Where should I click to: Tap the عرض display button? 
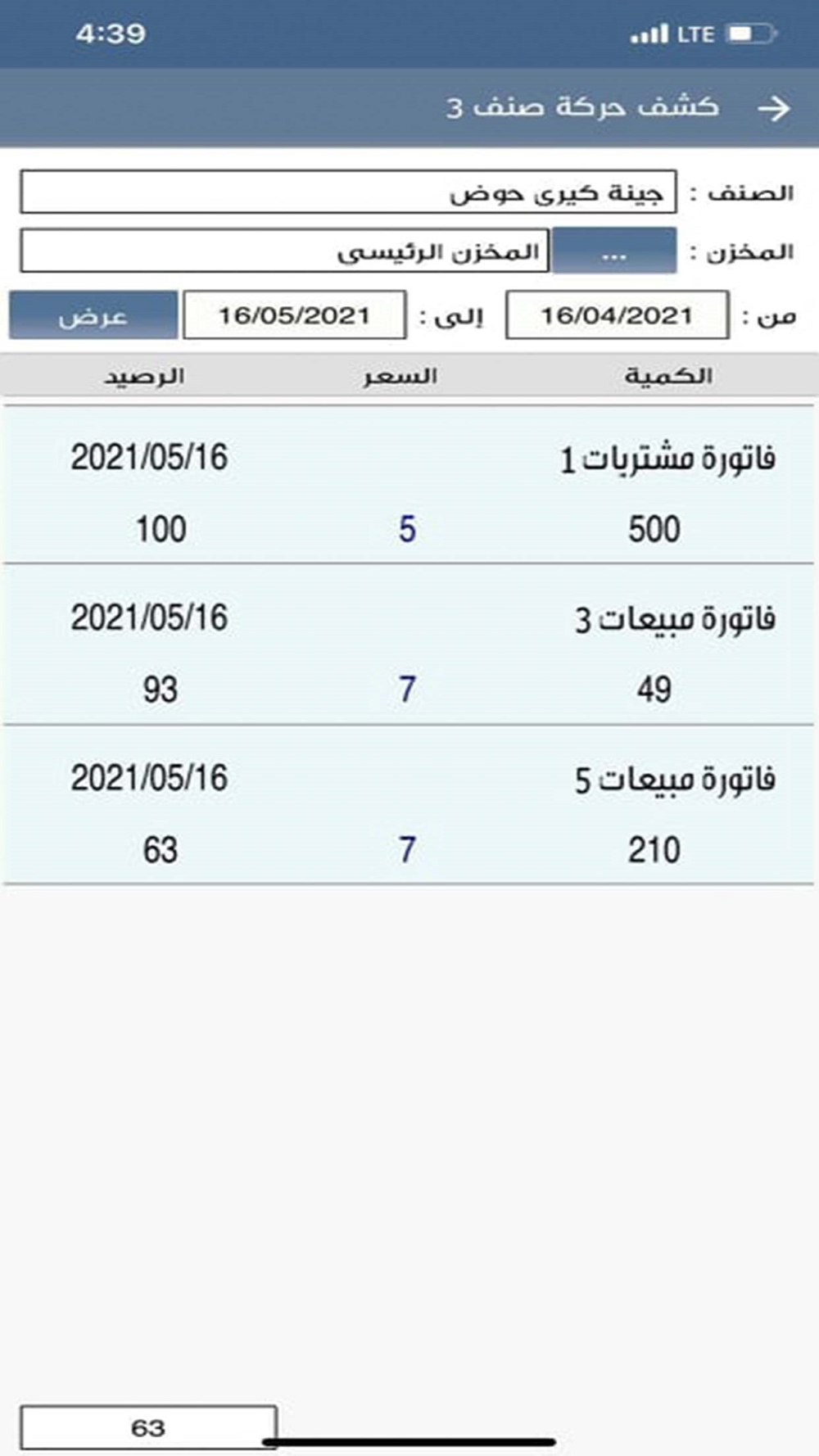(x=93, y=315)
